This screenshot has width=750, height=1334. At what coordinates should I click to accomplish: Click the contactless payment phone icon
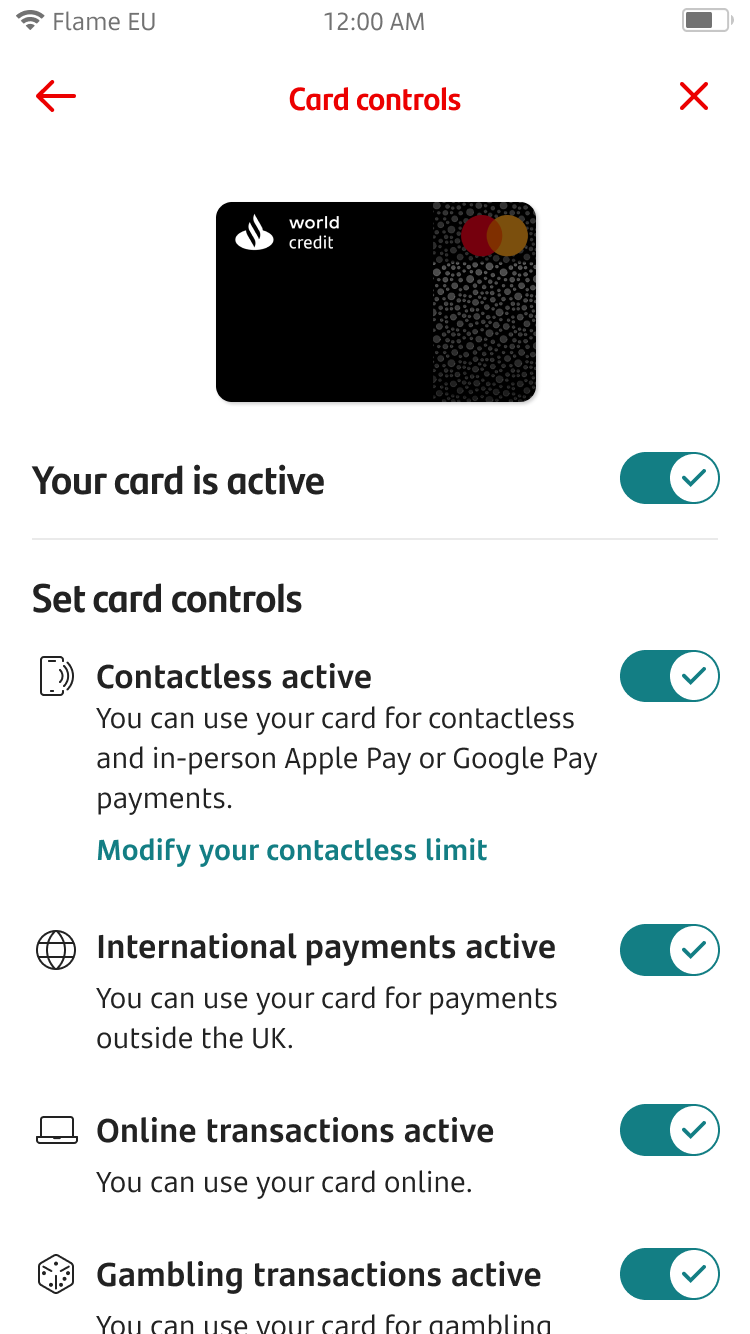pos(56,676)
